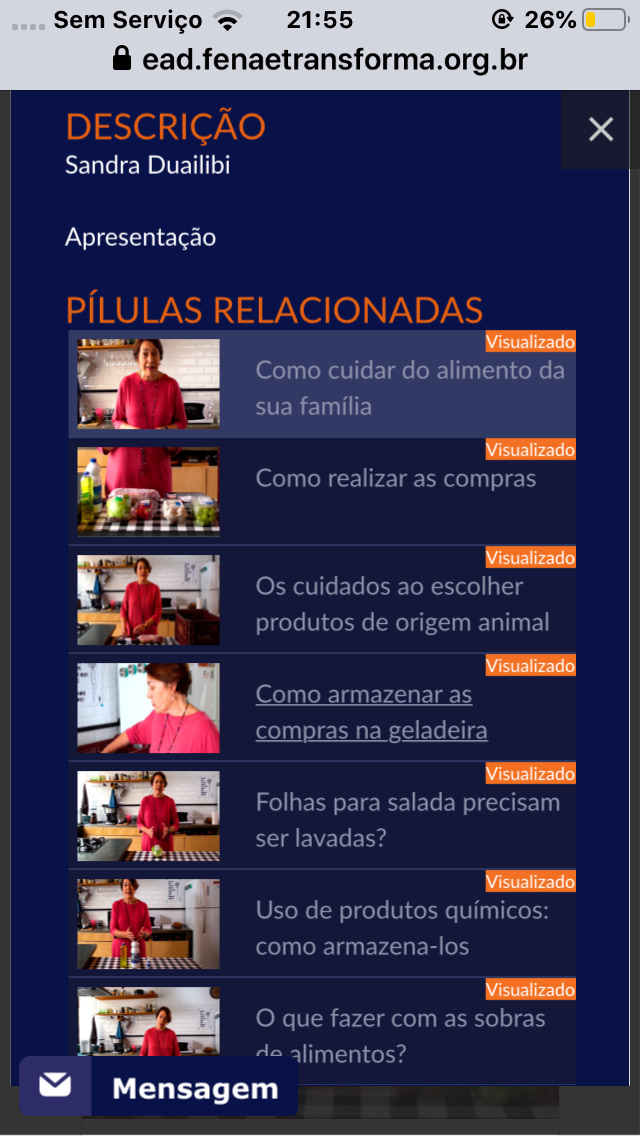Image resolution: width=640 pixels, height=1136 pixels.
Task: Open 'Folhas para salada precisam ser lavadas?'
Action: 323,815
